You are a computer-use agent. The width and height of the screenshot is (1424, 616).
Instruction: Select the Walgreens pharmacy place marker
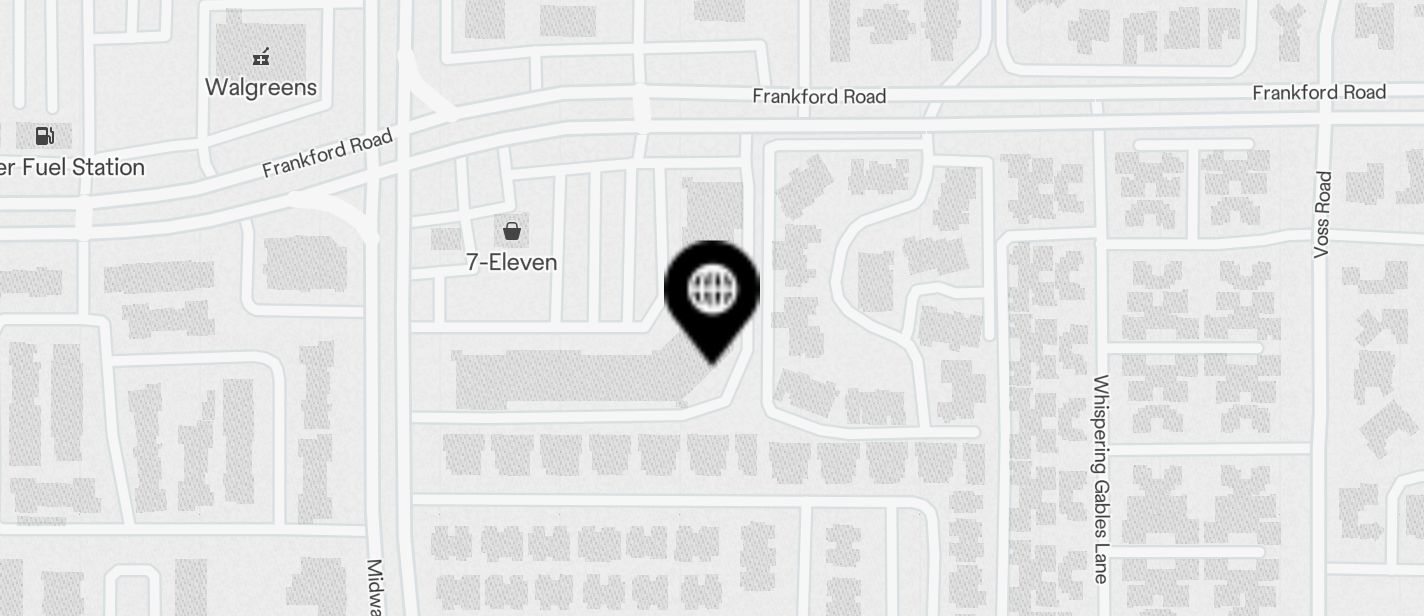pyautogui.click(x=261, y=57)
